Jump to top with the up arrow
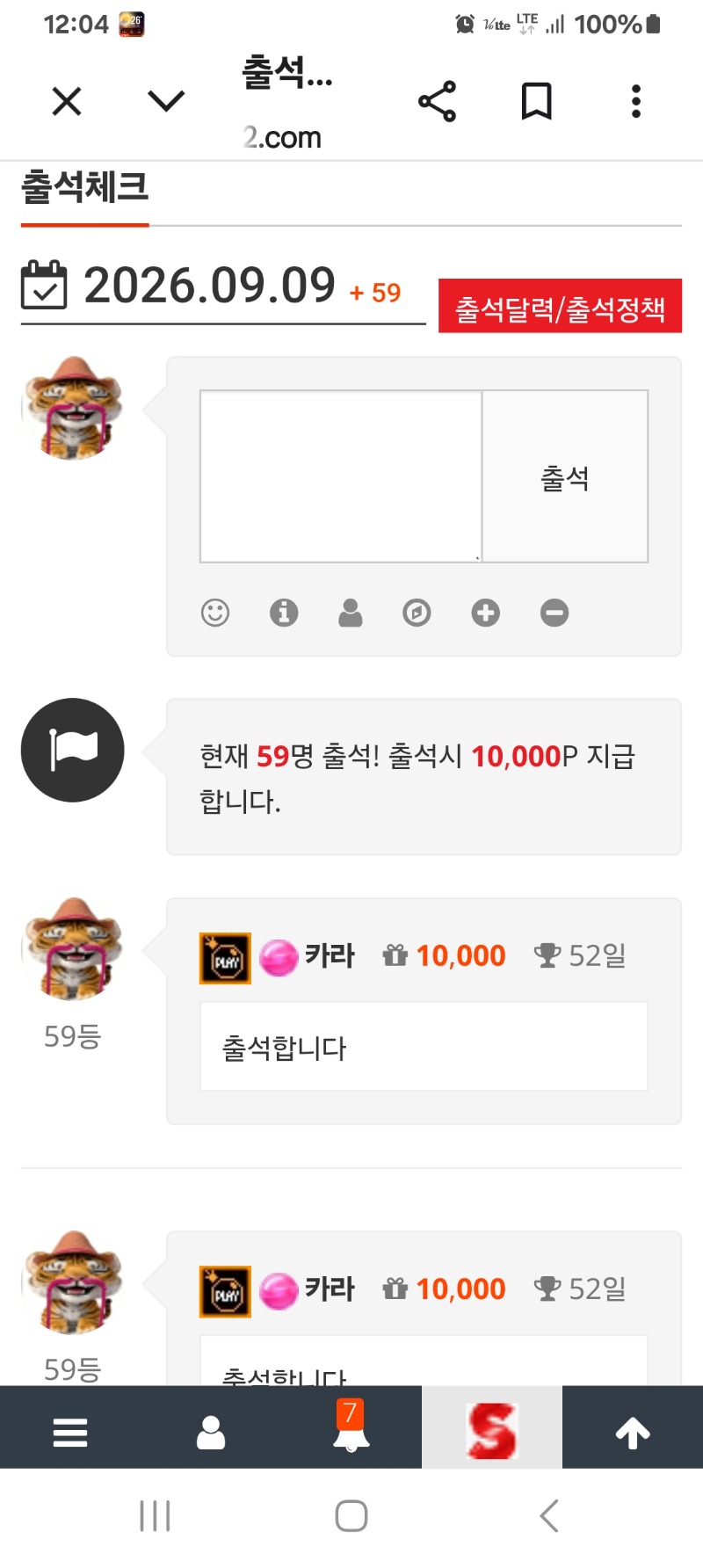This screenshot has width=703, height=1568. pos(633,1433)
